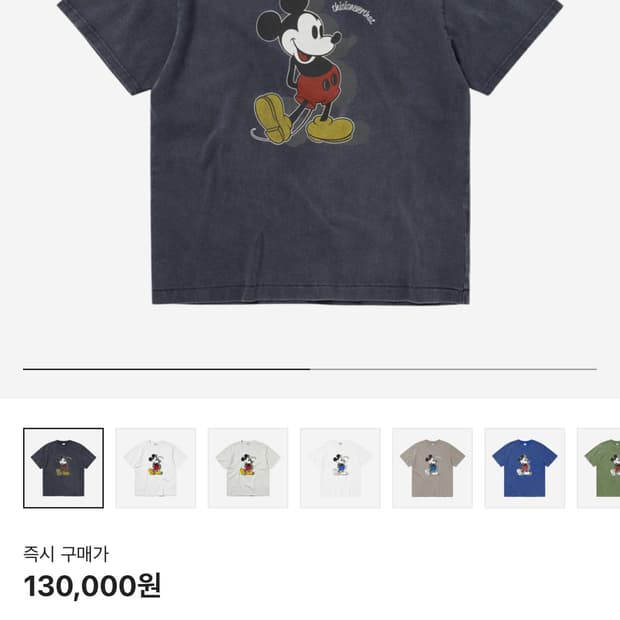Select the beige t-shirt variant
This screenshot has width=620, height=620.
tap(433, 468)
